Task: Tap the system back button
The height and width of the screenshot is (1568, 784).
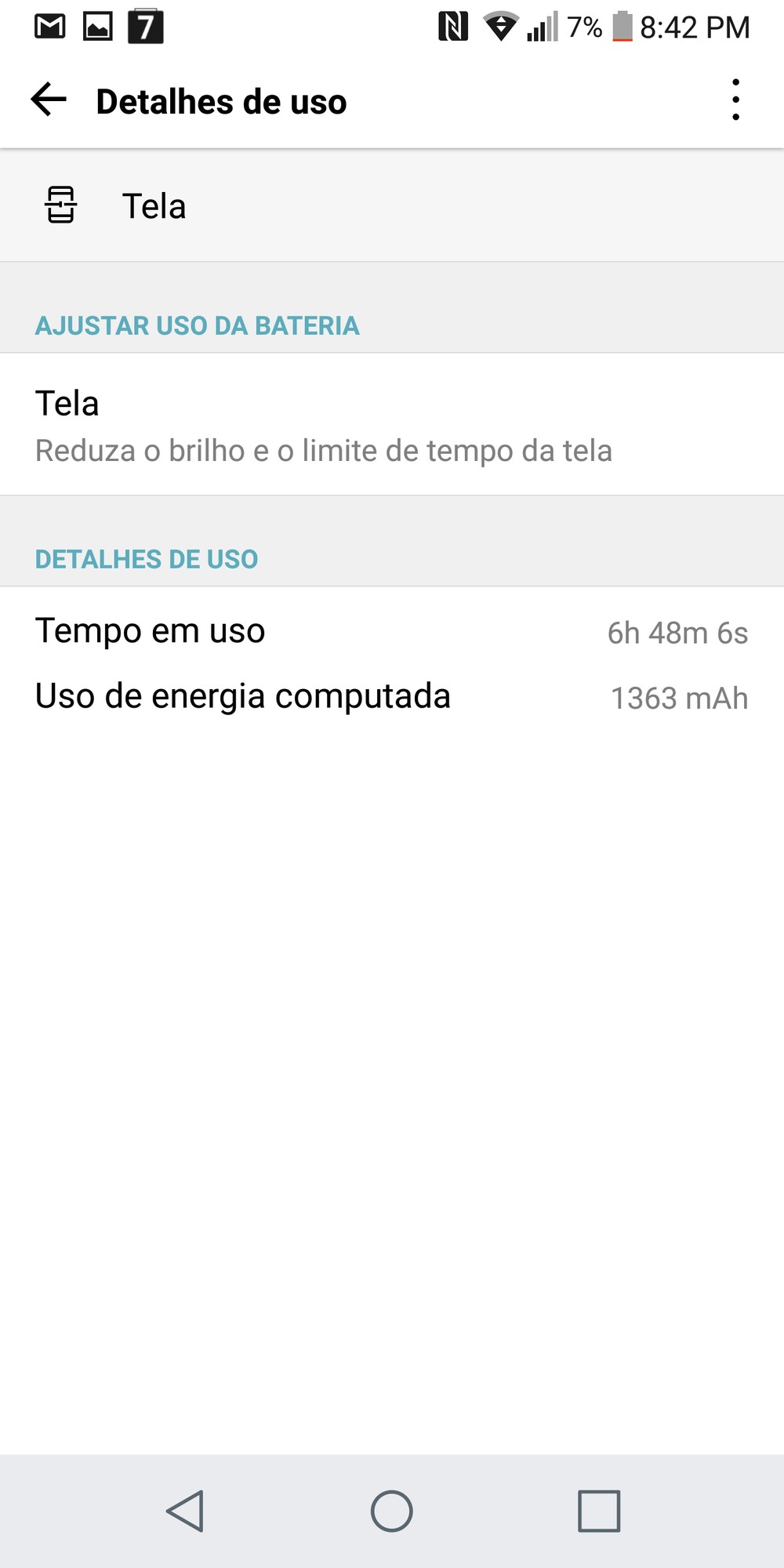Action: point(185,1511)
